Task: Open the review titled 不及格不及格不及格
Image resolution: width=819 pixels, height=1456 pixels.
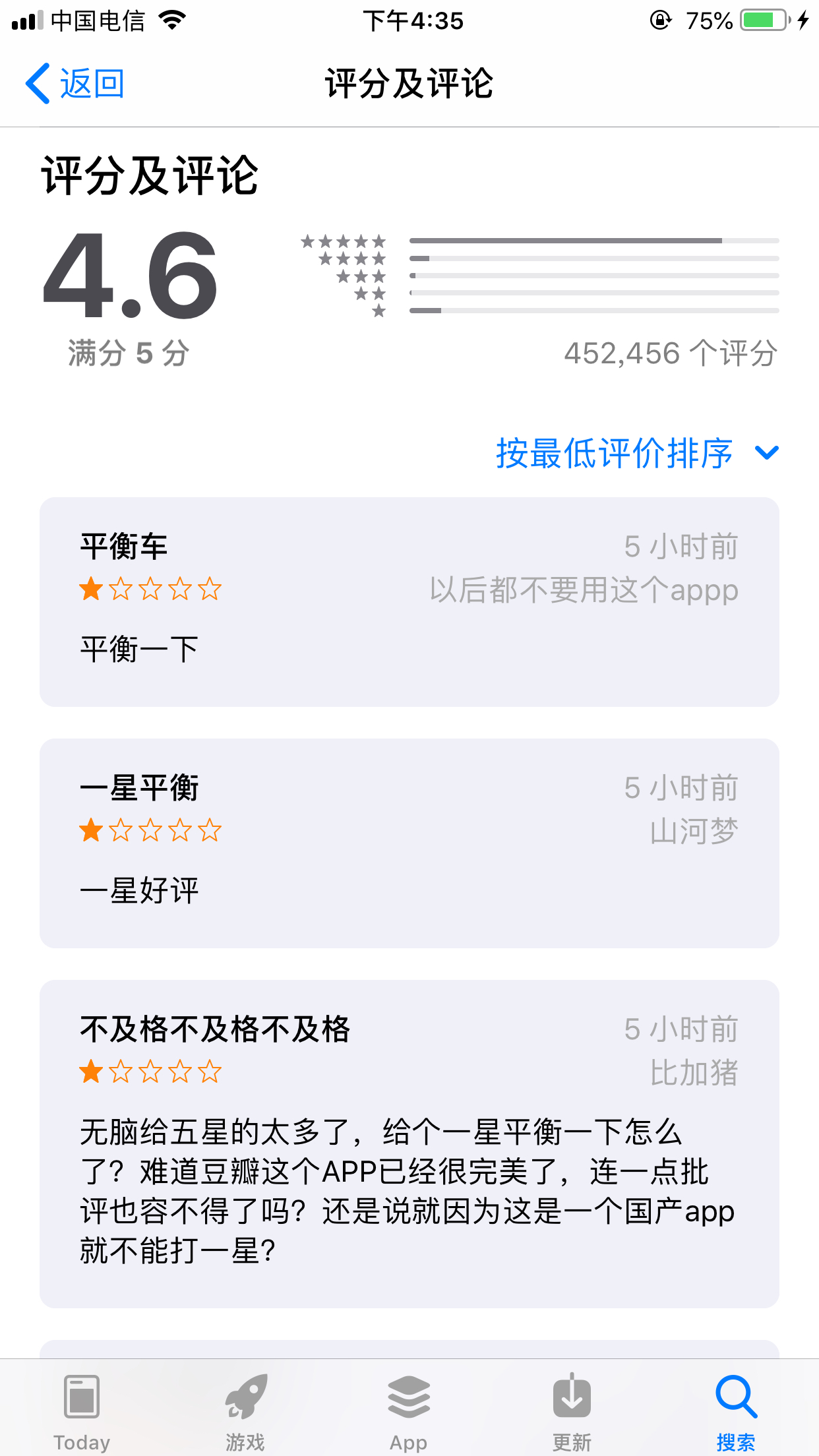Action: pos(409,1144)
